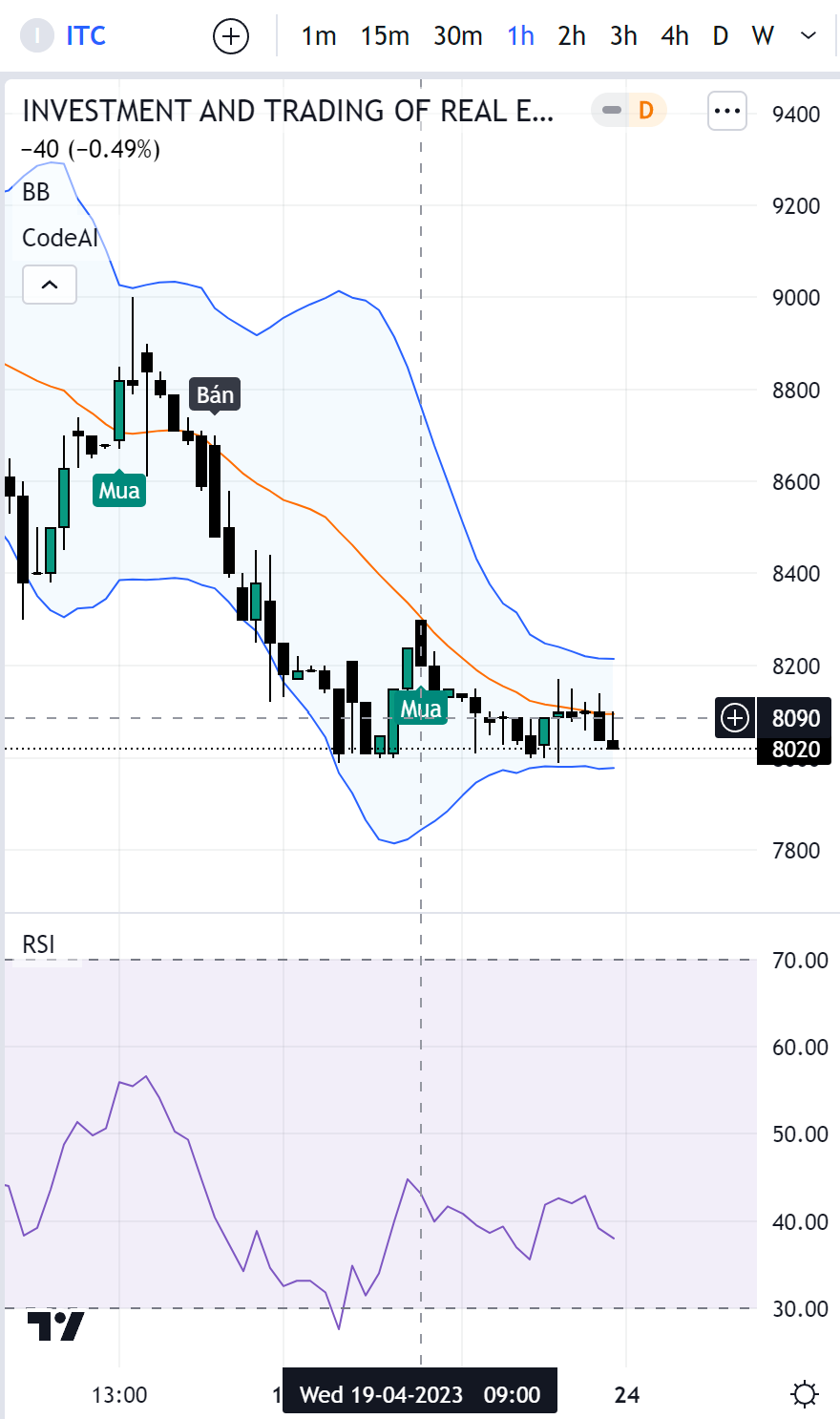Add a symbol with the plus icon
This screenshot has height=1419, width=840.
[x=231, y=36]
